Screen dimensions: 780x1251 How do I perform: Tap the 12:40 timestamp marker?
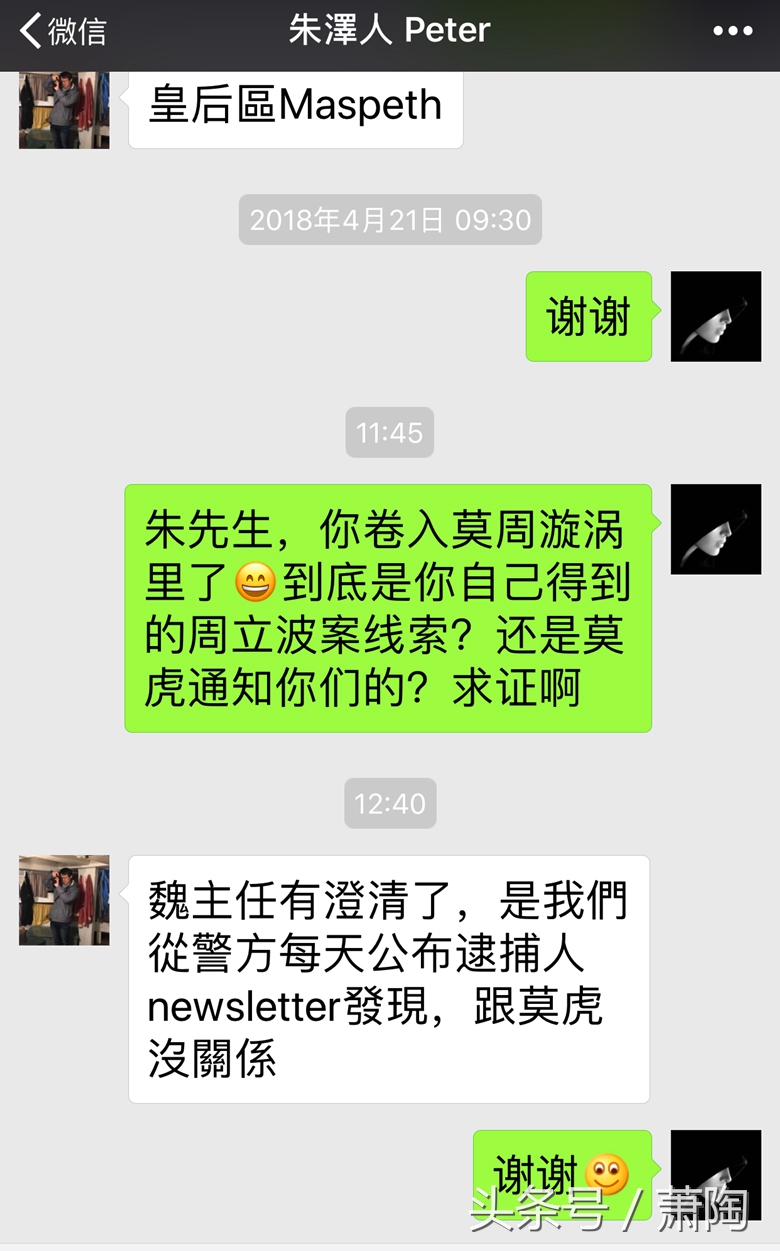point(390,803)
